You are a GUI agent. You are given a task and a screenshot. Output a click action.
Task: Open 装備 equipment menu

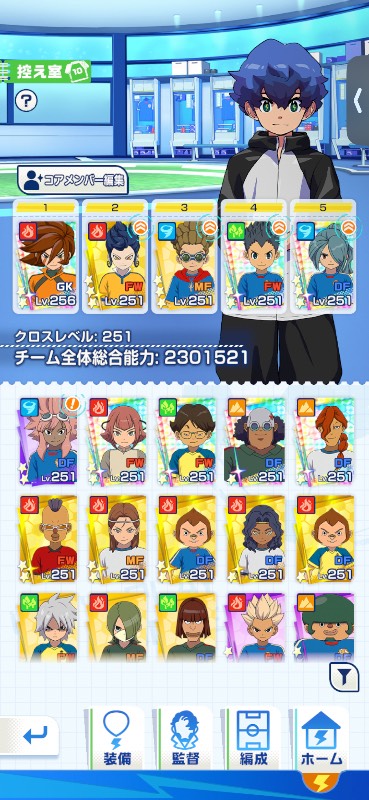pos(116,738)
